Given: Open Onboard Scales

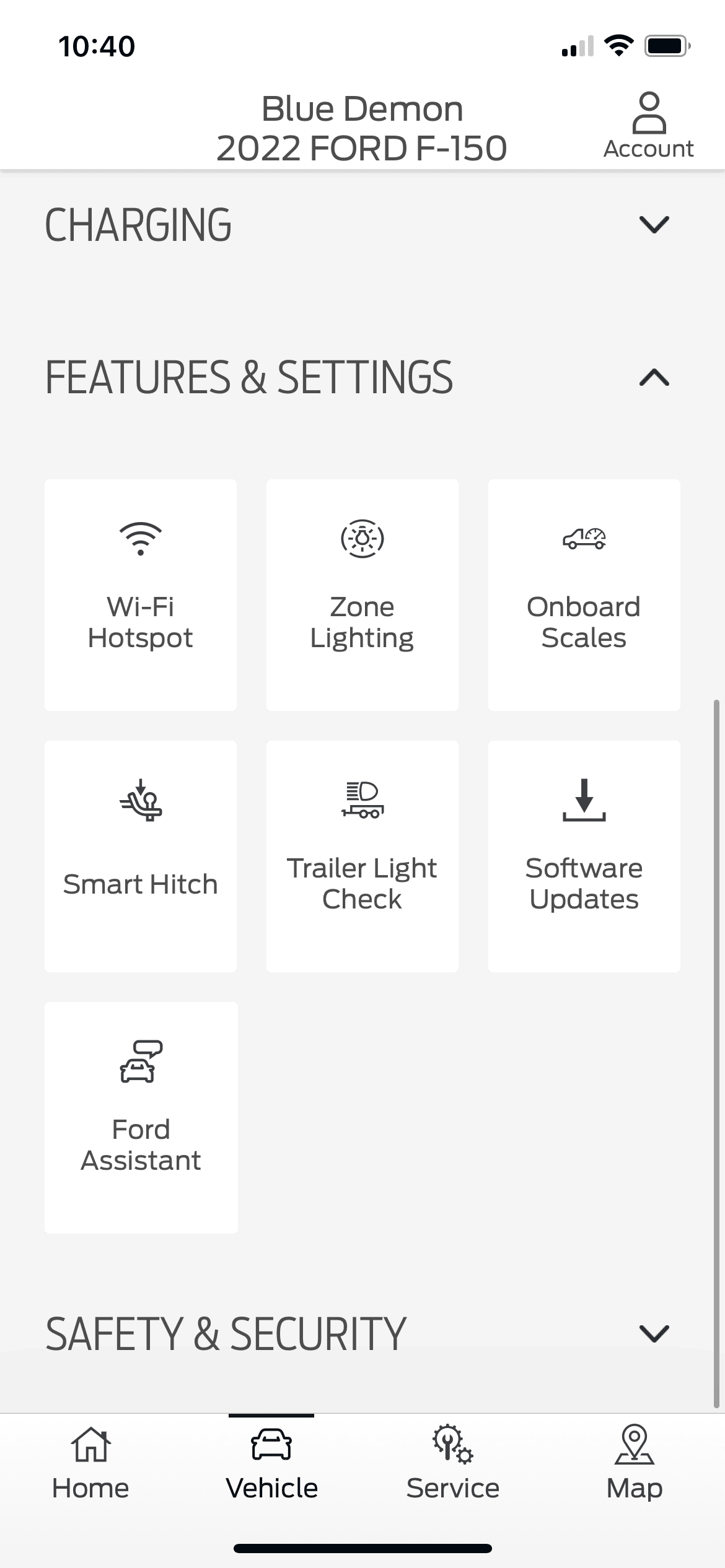Looking at the screenshot, I should pyautogui.click(x=584, y=595).
